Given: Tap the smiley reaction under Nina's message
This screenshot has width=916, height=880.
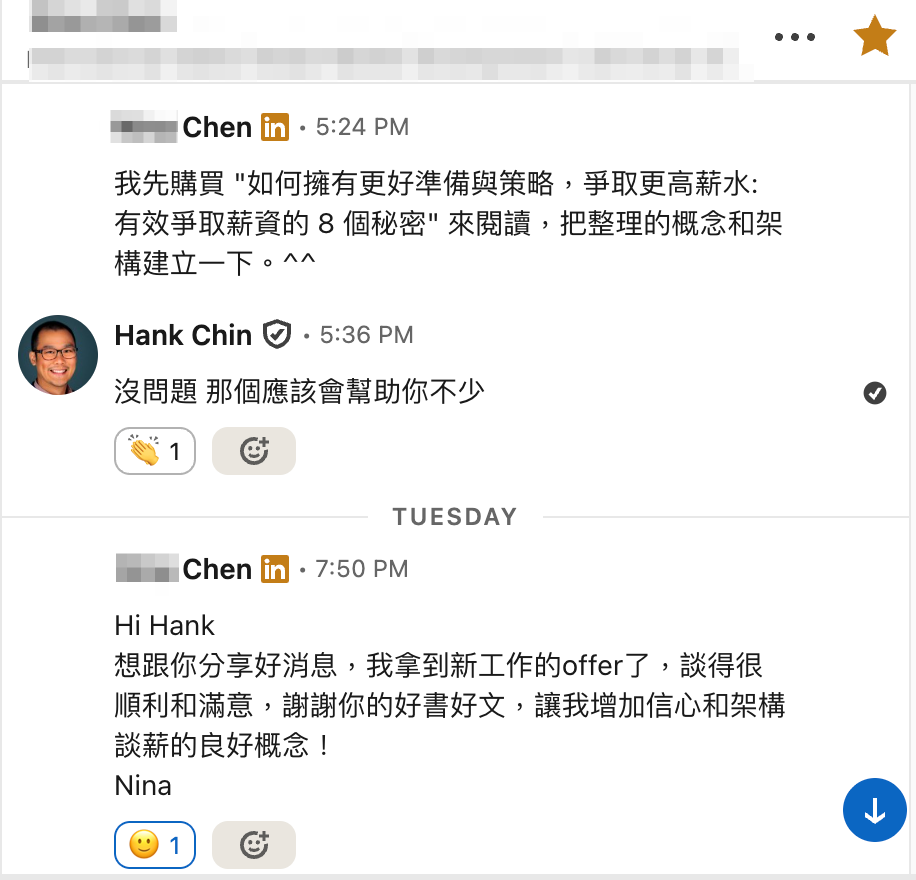Looking at the screenshot, I should pos(155,845).
